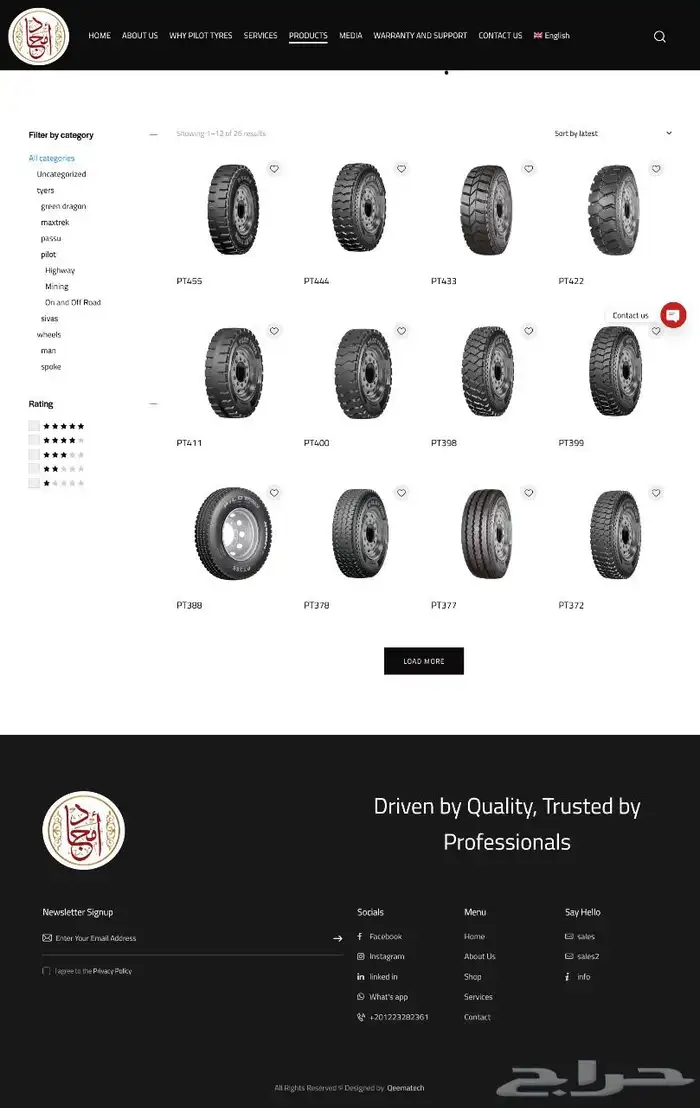
Task: Enter your email for newsletter
Action: (x=180, y=938)
